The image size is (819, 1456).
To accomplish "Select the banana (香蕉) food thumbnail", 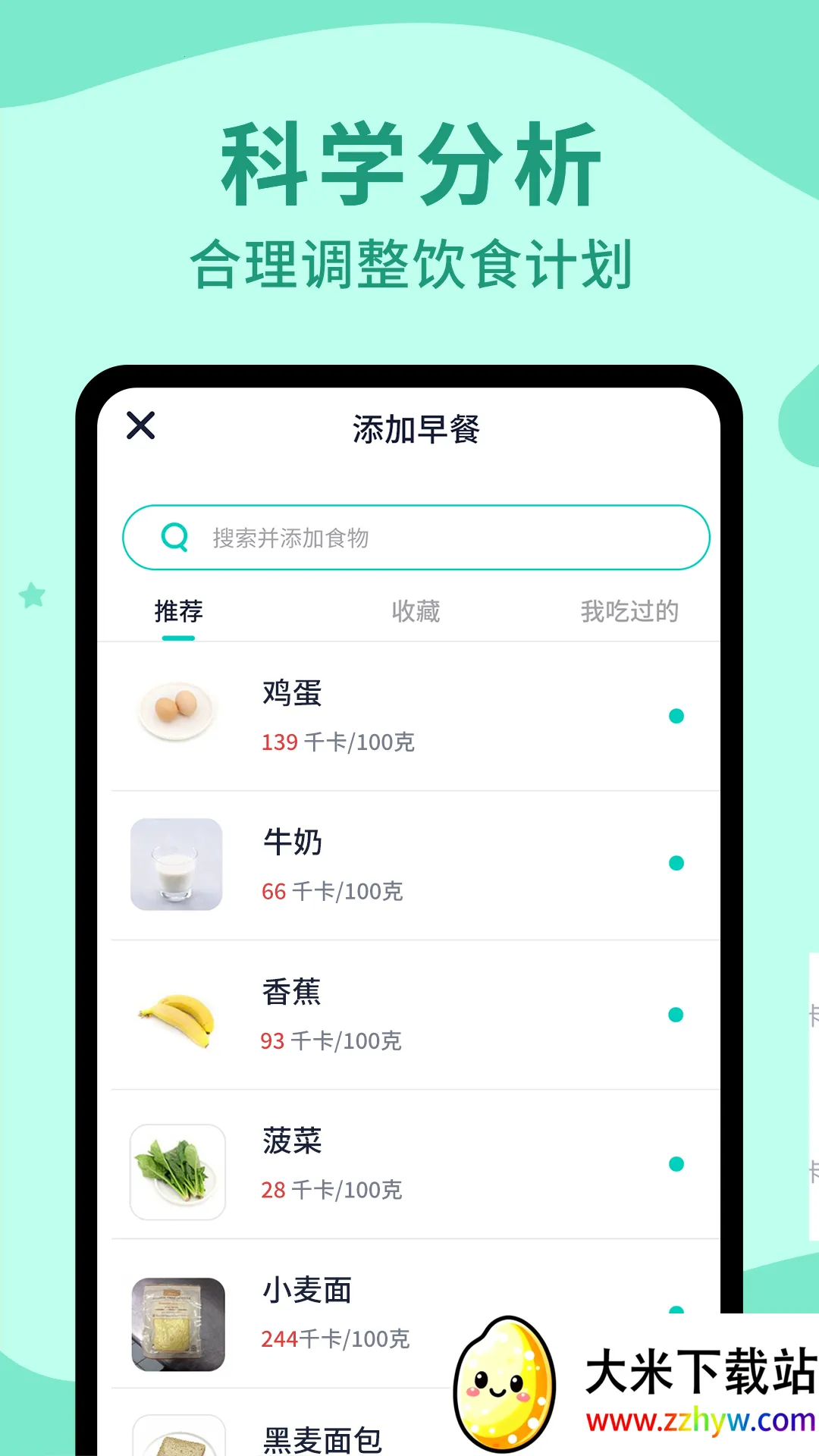I will pyautogui.click(x=175, y=1016).
